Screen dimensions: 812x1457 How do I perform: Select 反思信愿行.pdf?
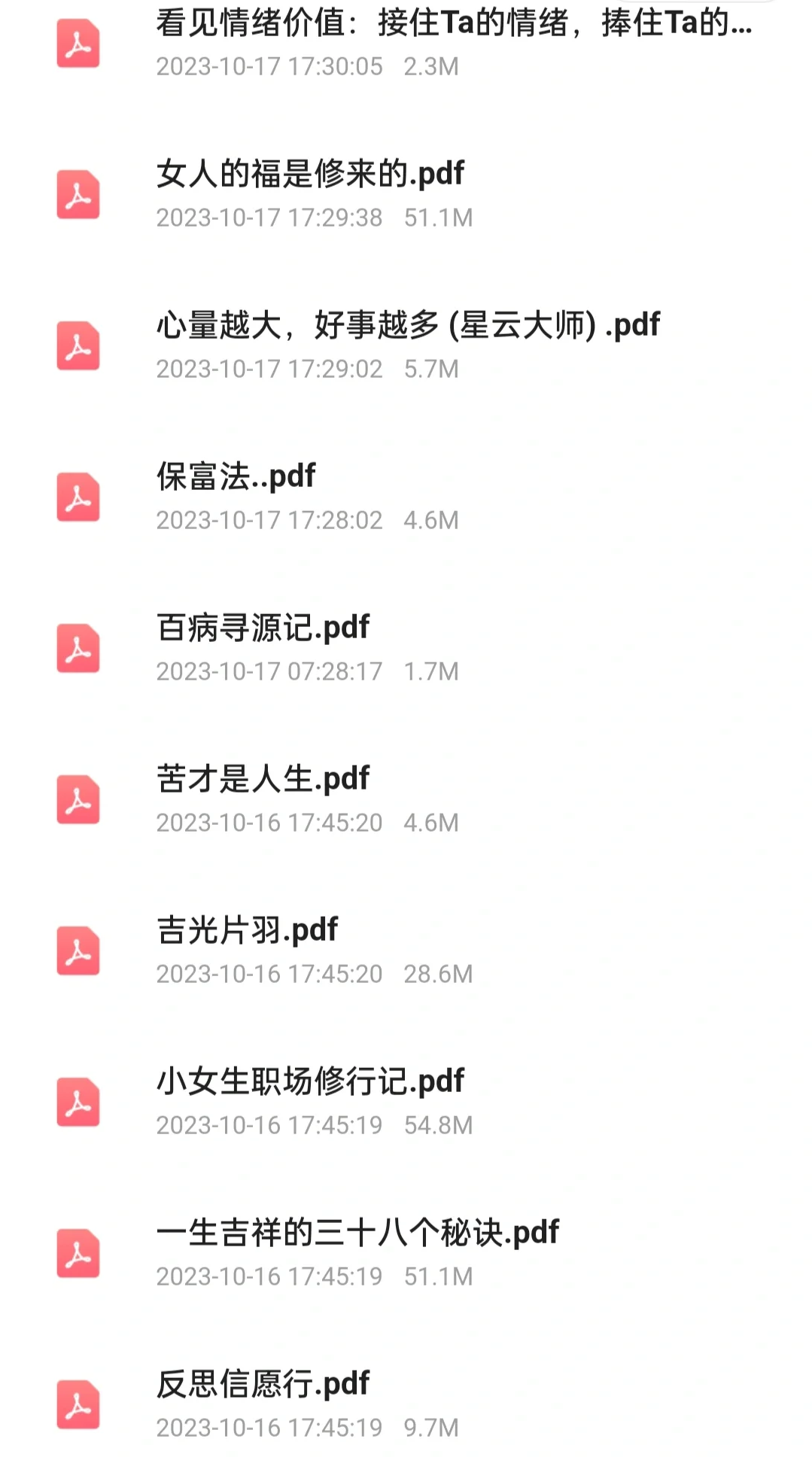[x=406, y=1404]
